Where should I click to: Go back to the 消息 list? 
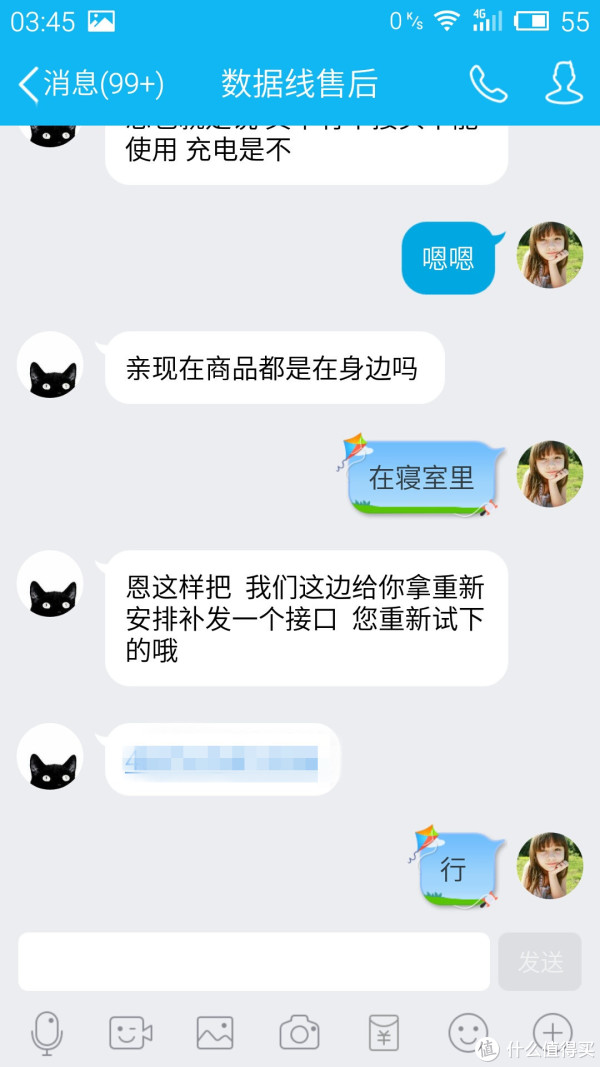90,84
